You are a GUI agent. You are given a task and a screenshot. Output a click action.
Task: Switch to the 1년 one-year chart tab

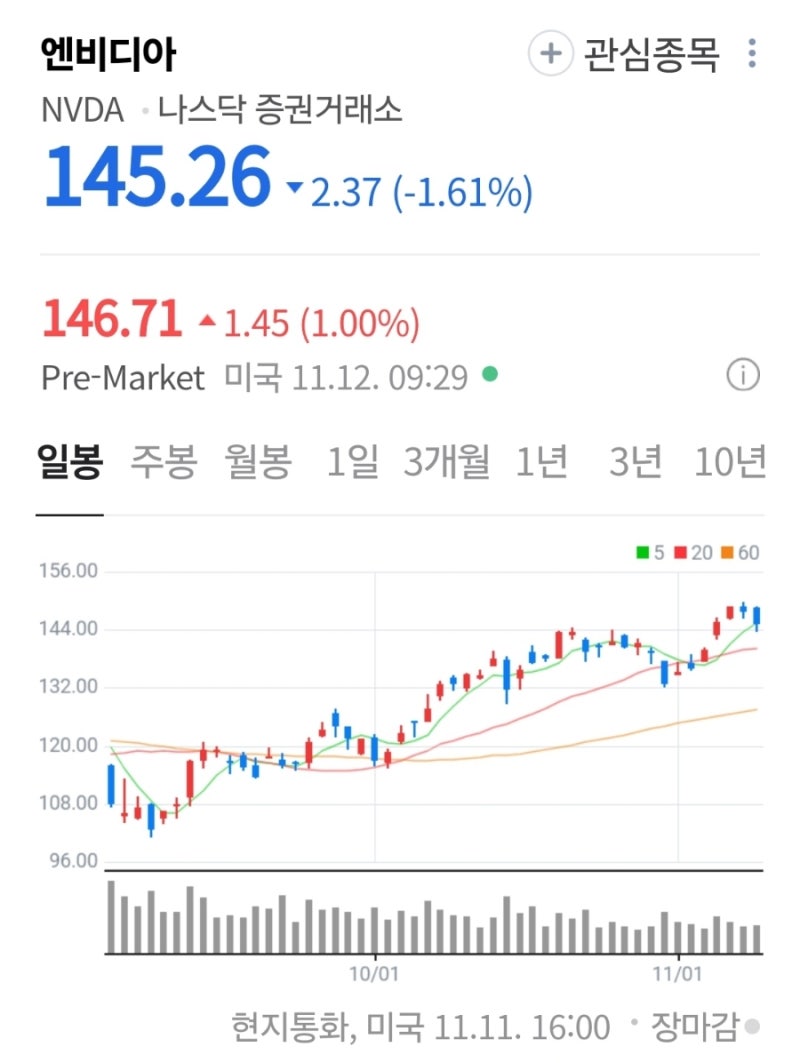tap(542, 460)
